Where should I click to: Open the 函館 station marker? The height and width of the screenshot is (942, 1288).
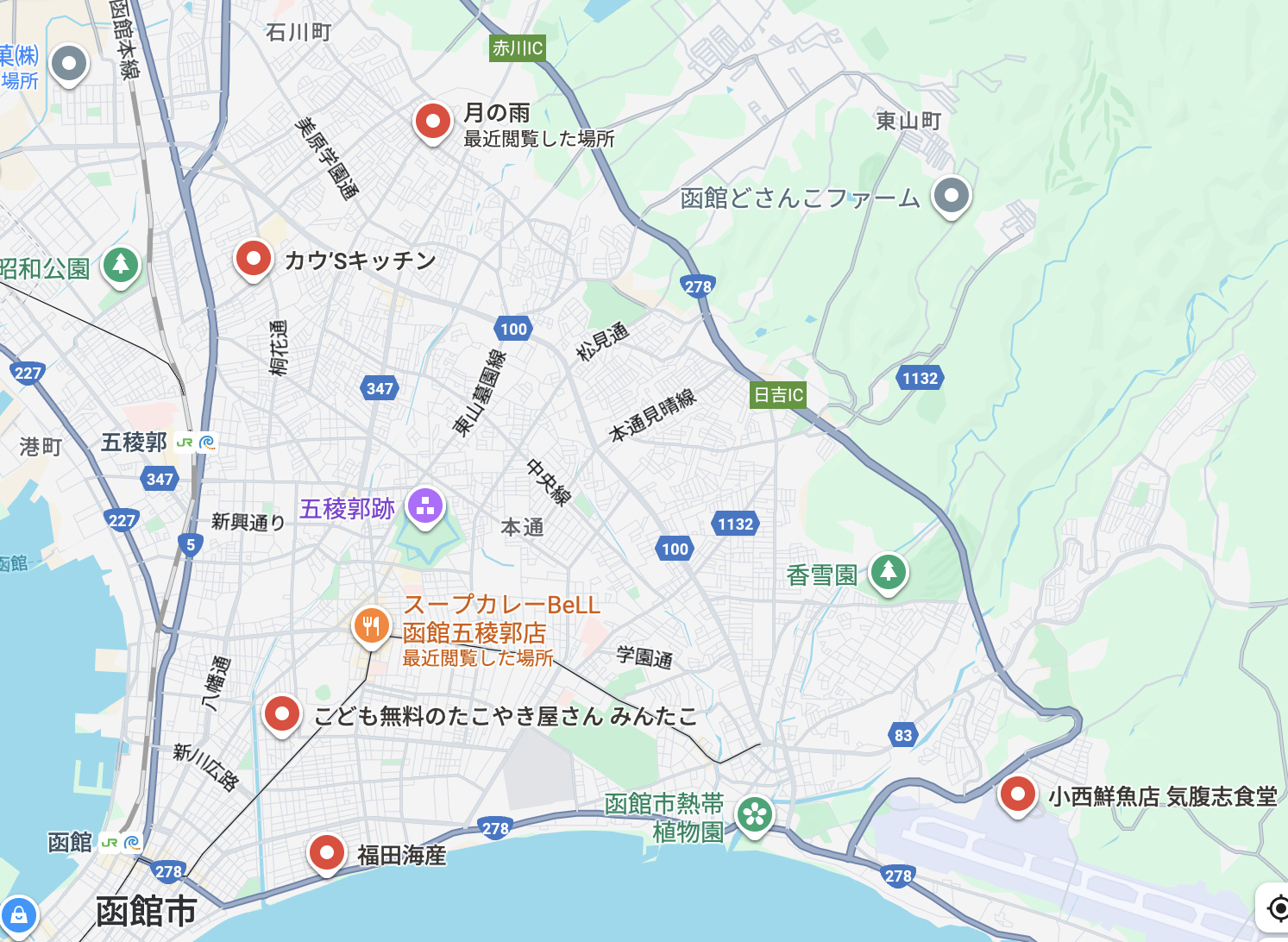(x=121, y=842)
